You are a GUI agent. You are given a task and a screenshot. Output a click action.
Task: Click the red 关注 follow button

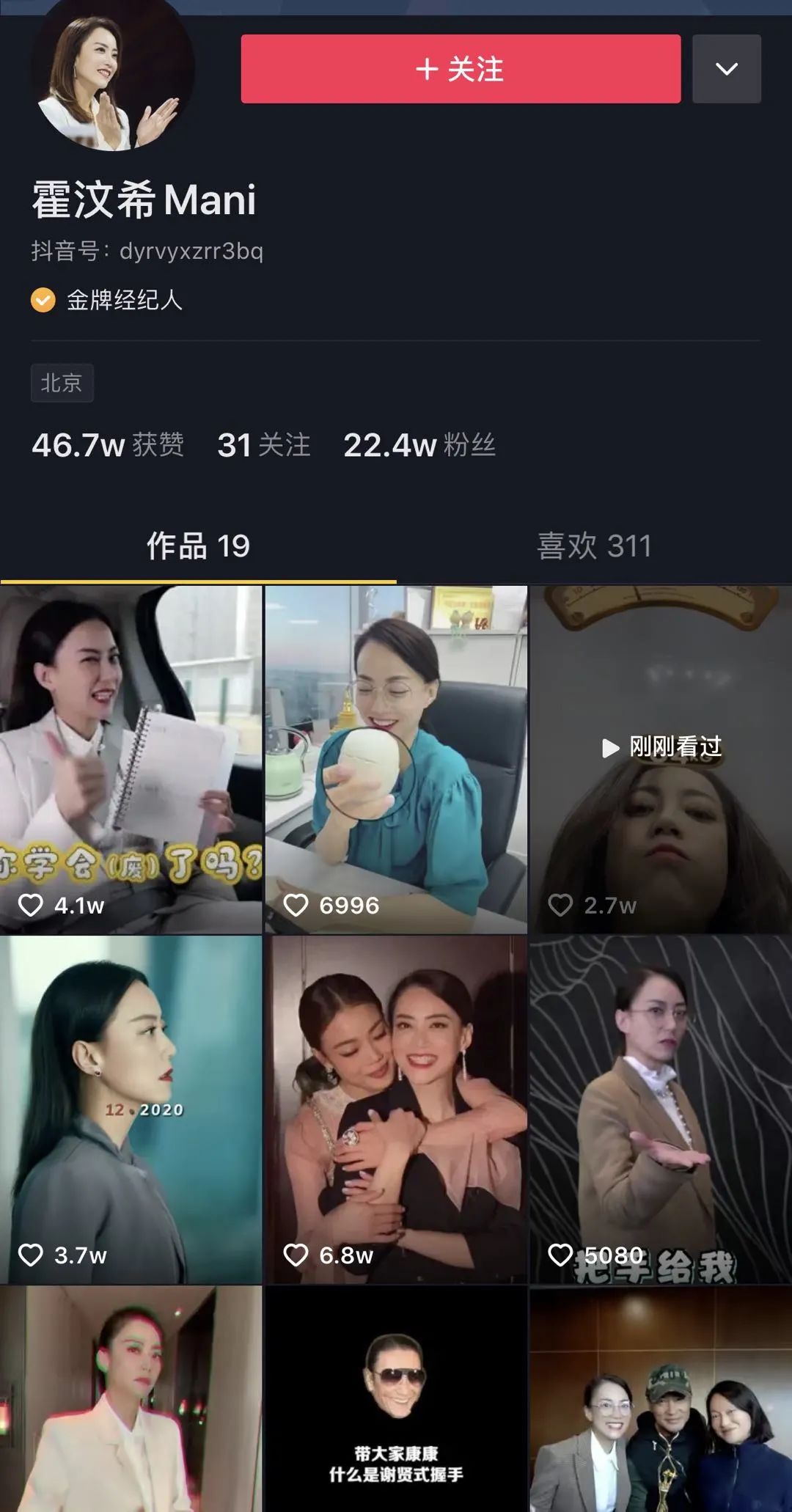point(462,70)
